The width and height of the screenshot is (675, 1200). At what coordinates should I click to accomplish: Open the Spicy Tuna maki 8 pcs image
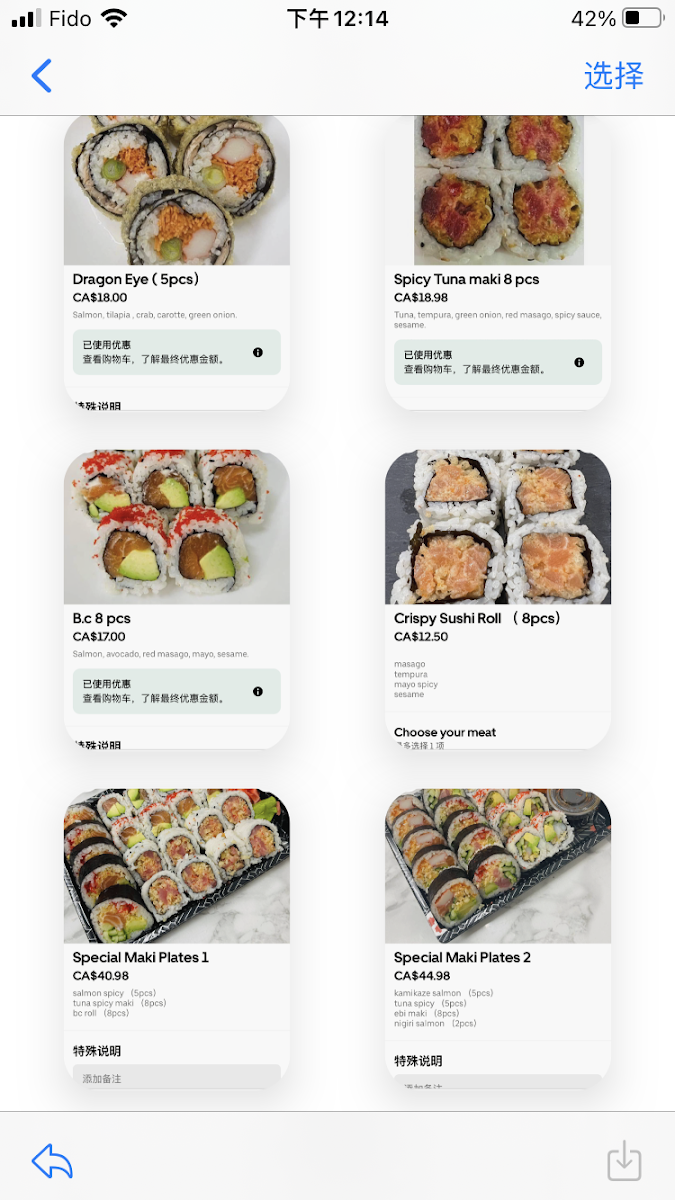(x=498, y=262)
